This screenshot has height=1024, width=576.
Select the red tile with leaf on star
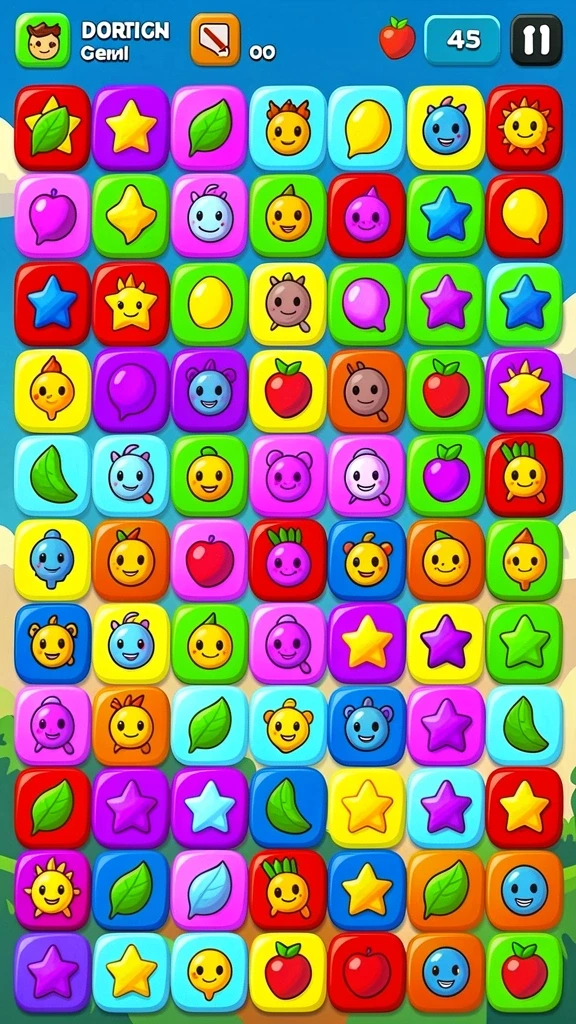(x=52, y=127)
